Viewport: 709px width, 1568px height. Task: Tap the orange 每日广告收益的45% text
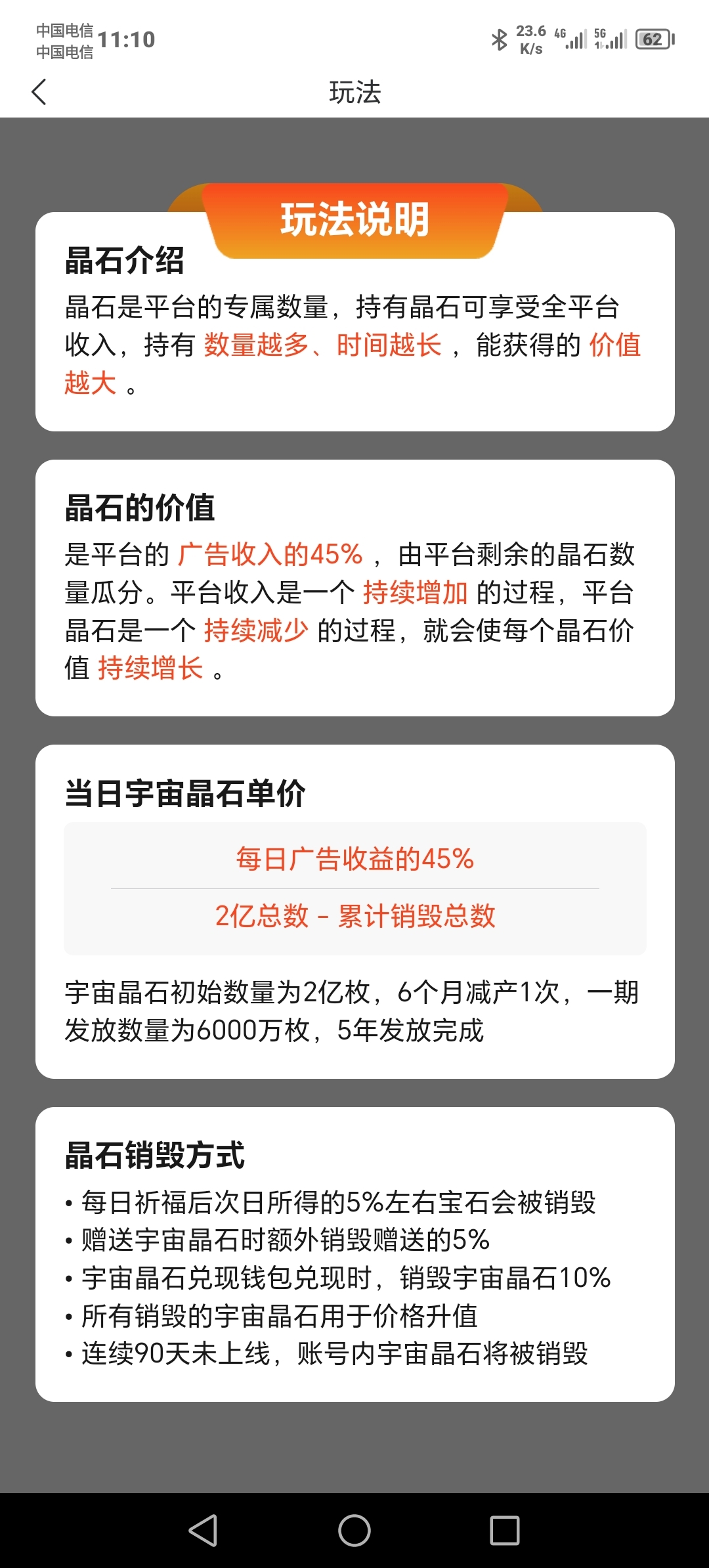point(354,858)
